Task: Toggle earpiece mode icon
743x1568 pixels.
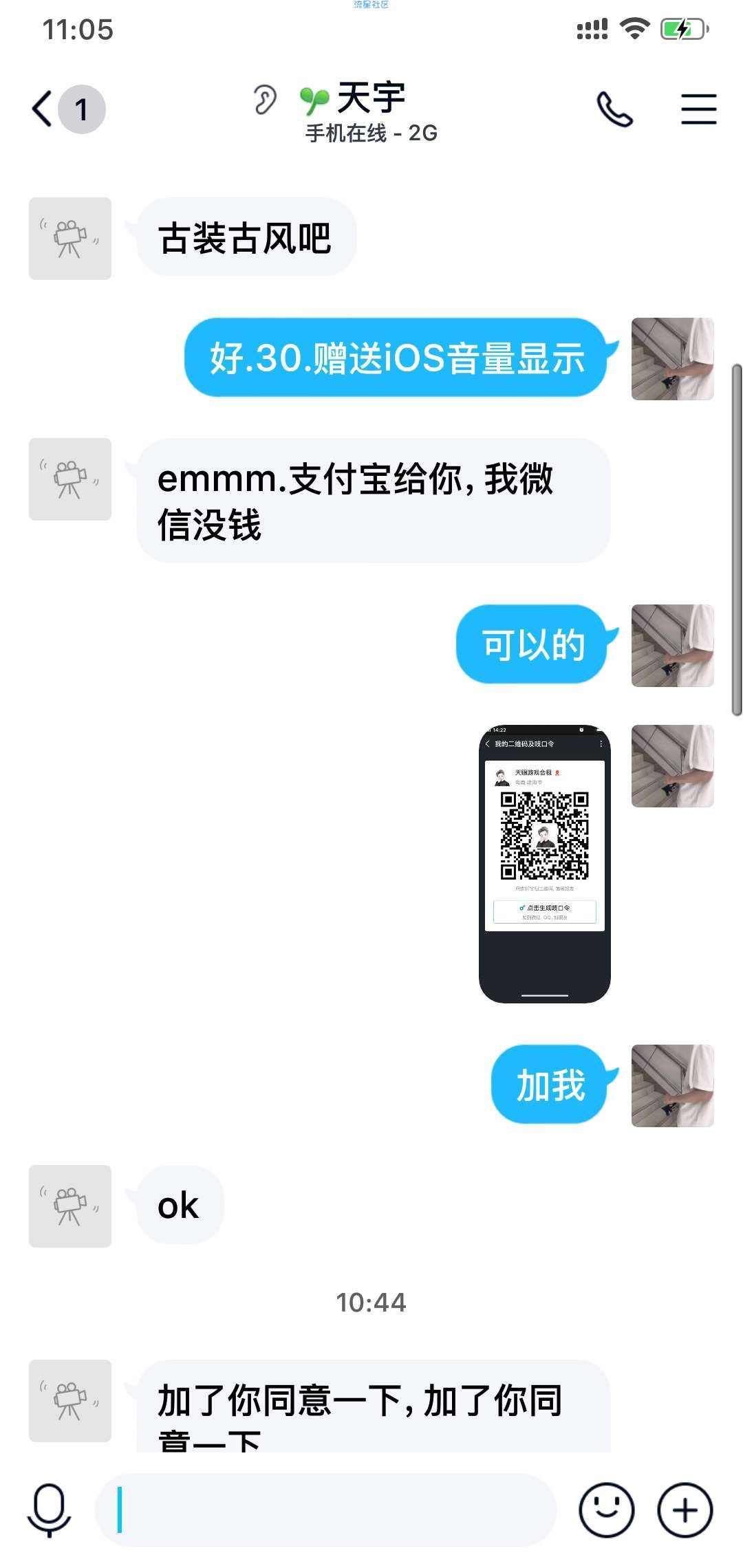Action: point(264,100)
